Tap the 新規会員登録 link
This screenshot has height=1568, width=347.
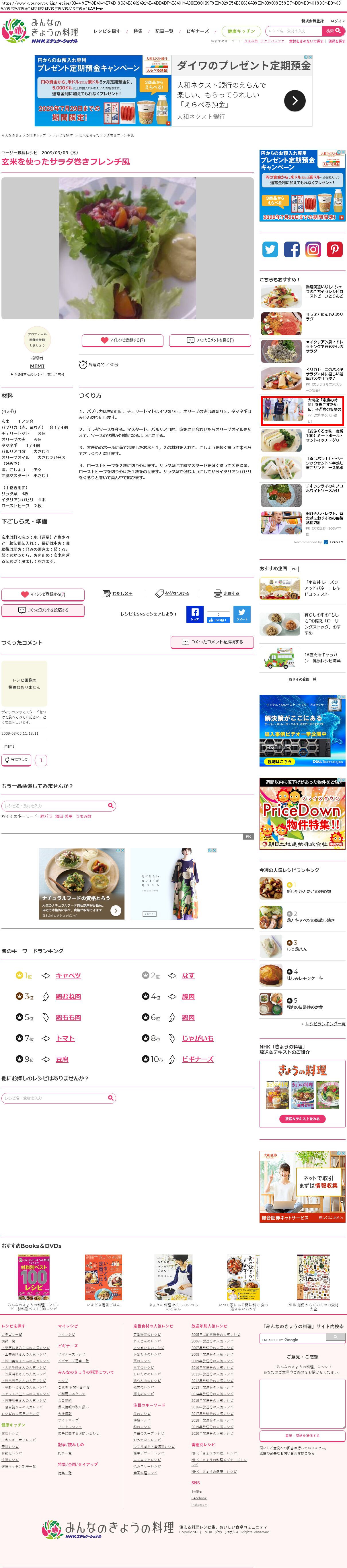[312, 21]
